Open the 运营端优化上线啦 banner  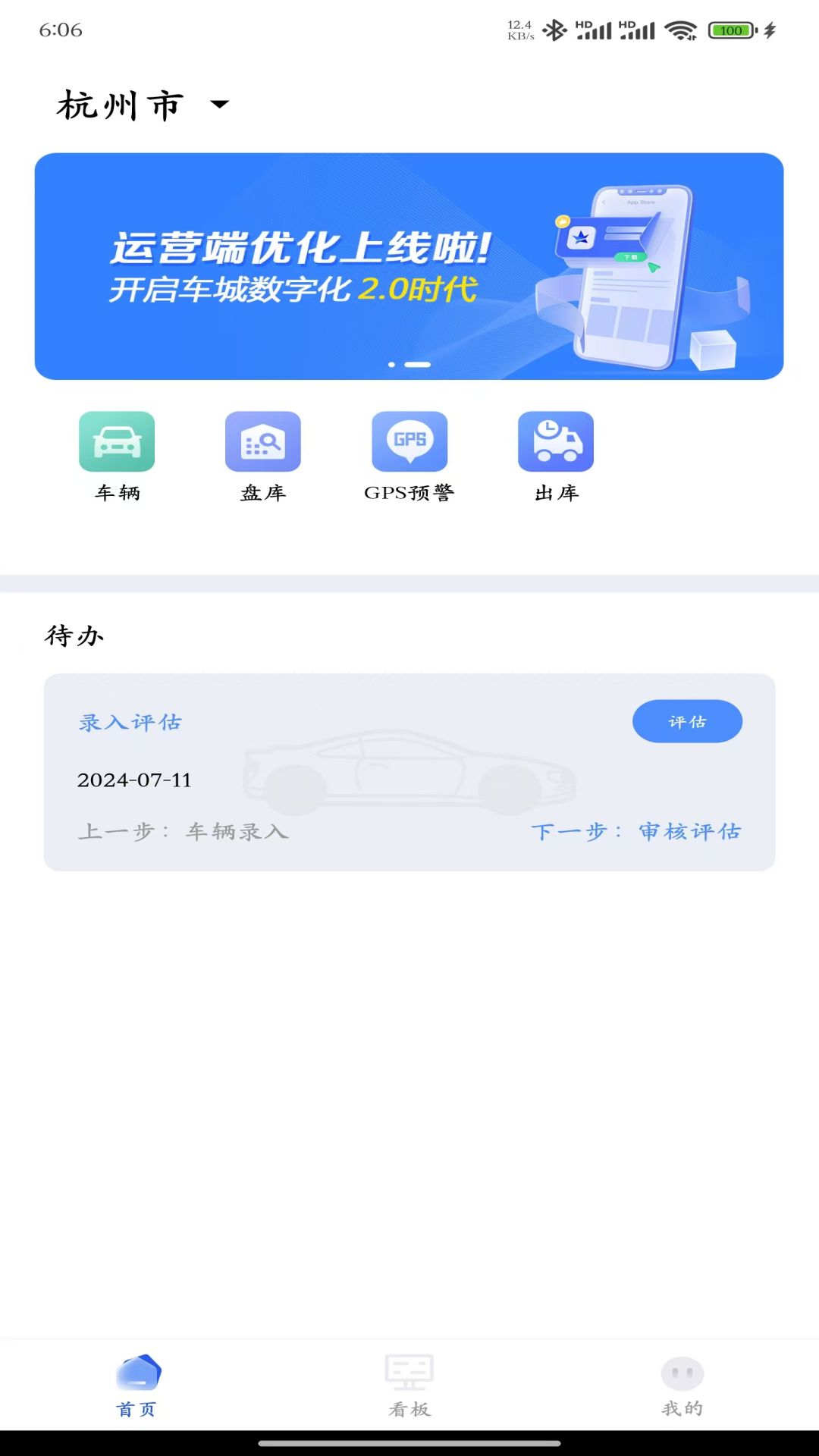pos(409,266)
